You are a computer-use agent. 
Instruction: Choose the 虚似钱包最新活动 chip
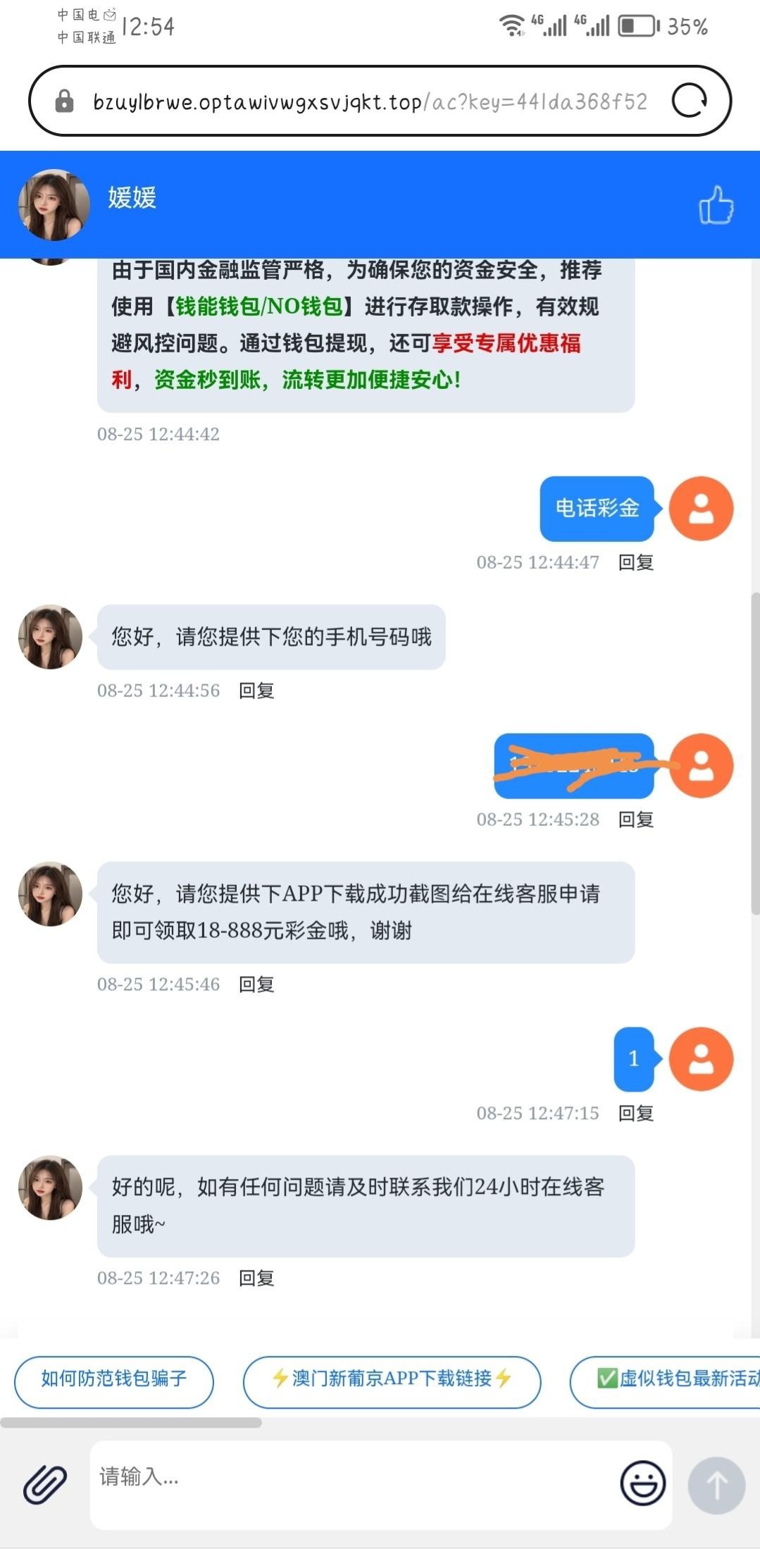tap(676, 1378)
